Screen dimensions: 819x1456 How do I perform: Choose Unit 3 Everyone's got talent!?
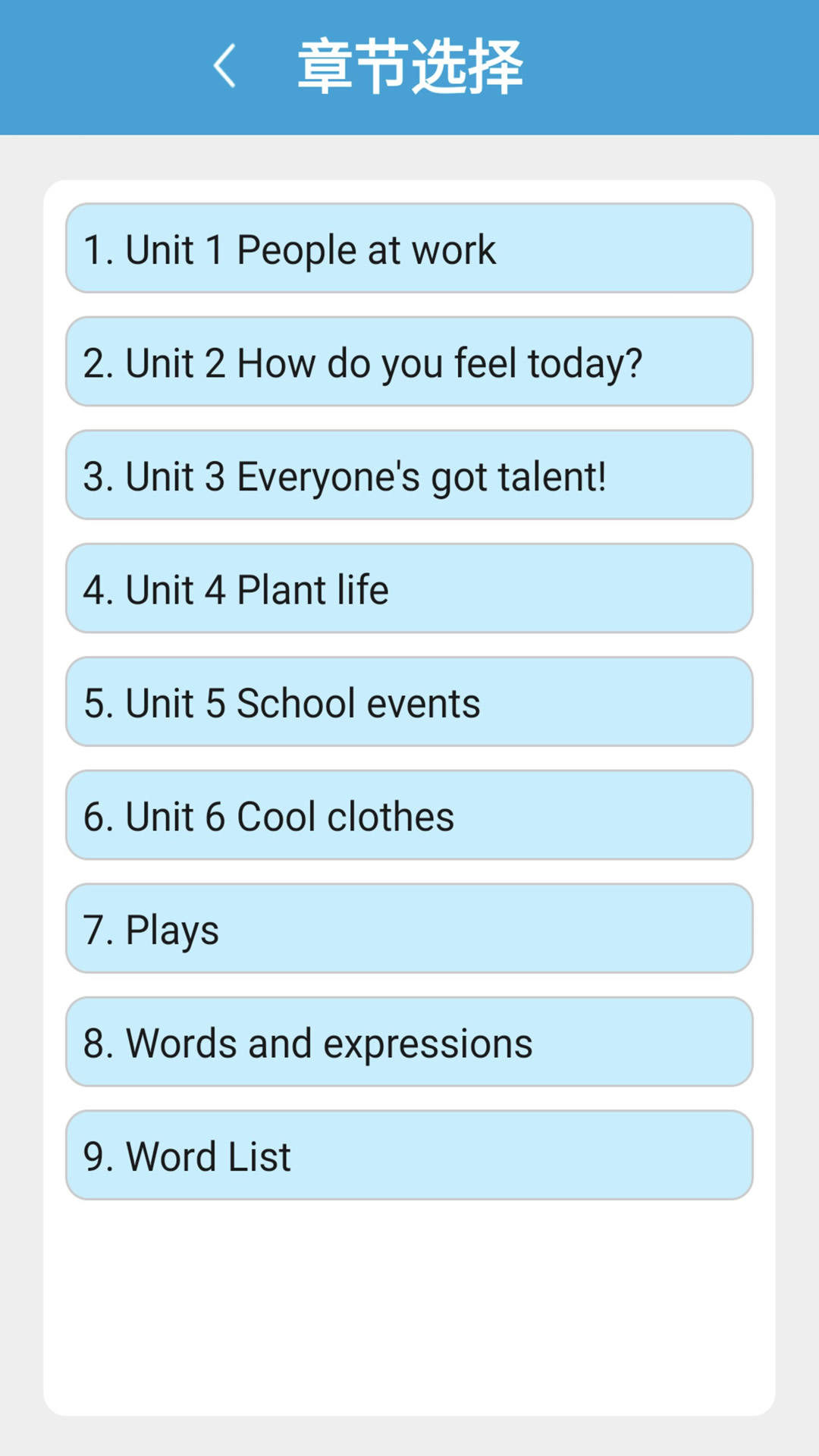(x=409, y=475)
